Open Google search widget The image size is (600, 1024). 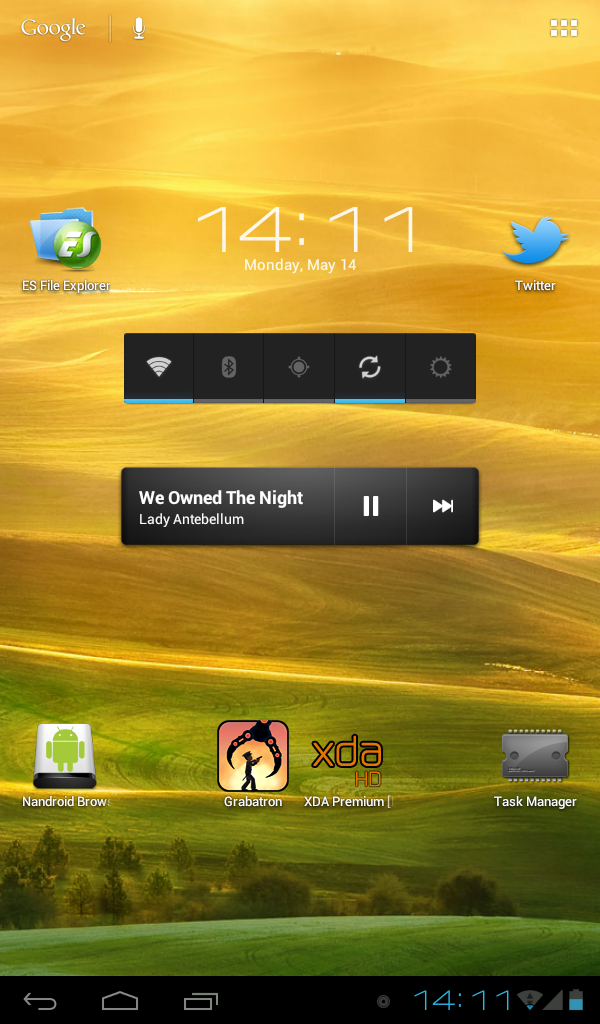coord(53,28)
